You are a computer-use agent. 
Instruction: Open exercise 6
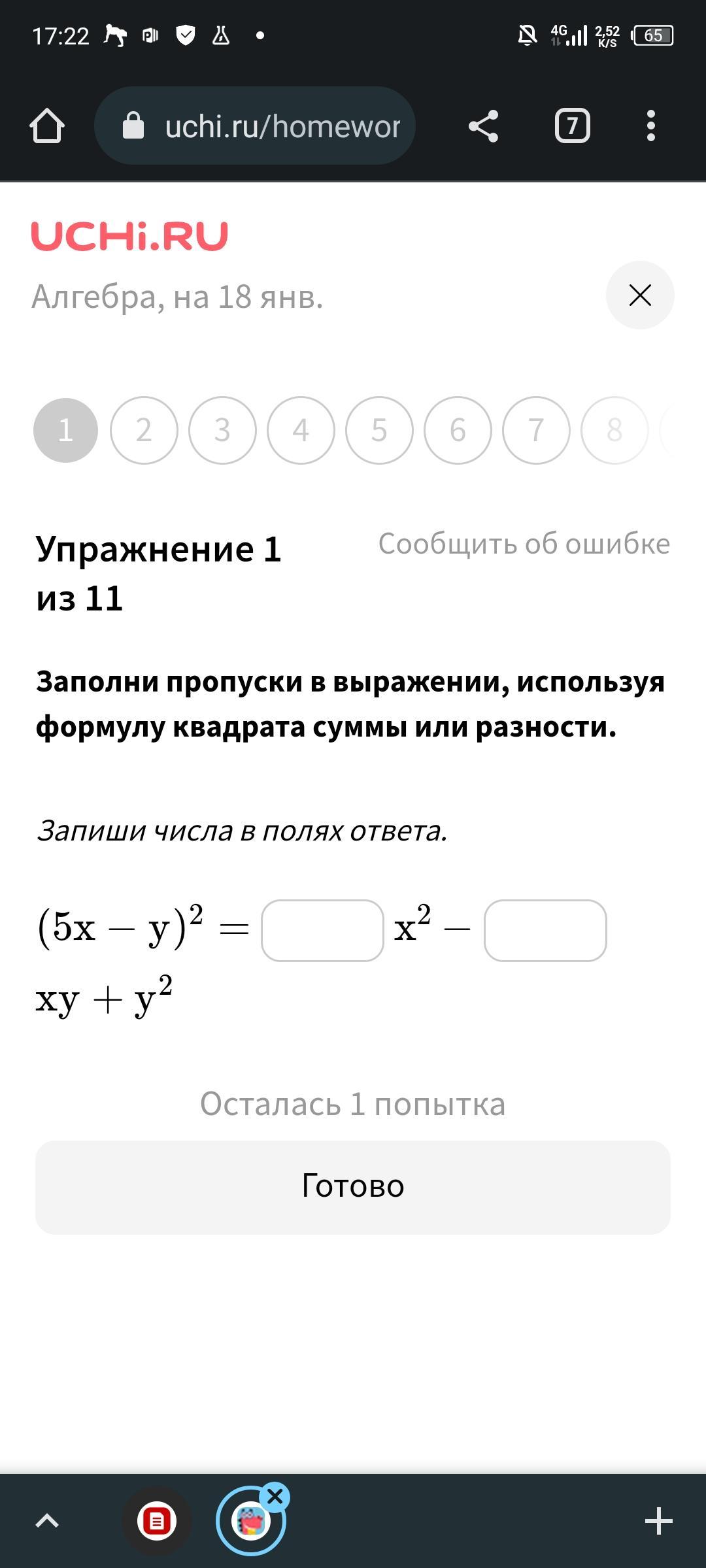(x=458, y=430)
